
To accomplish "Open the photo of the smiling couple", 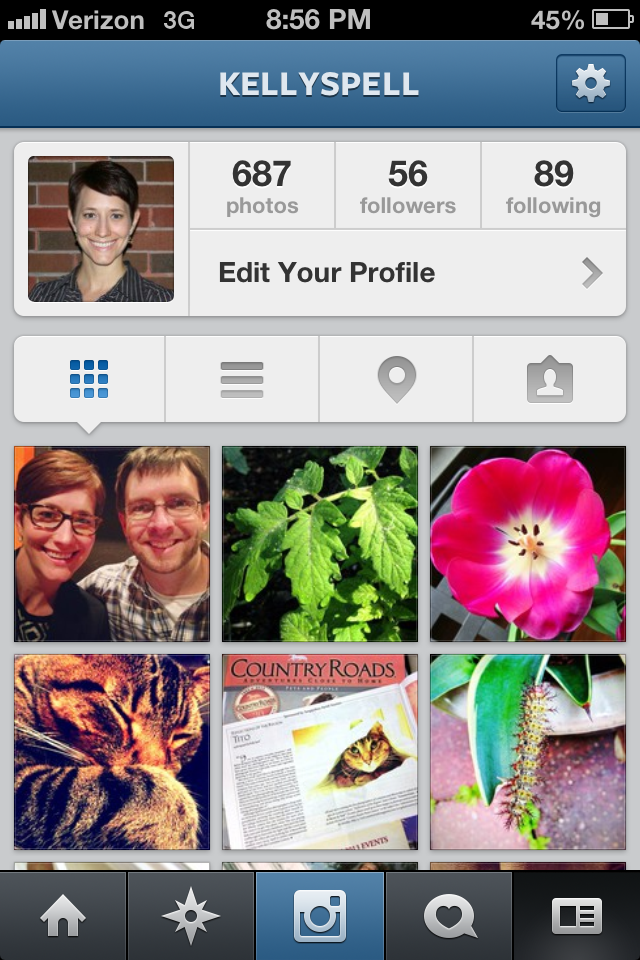I will [x=112, y=544].
